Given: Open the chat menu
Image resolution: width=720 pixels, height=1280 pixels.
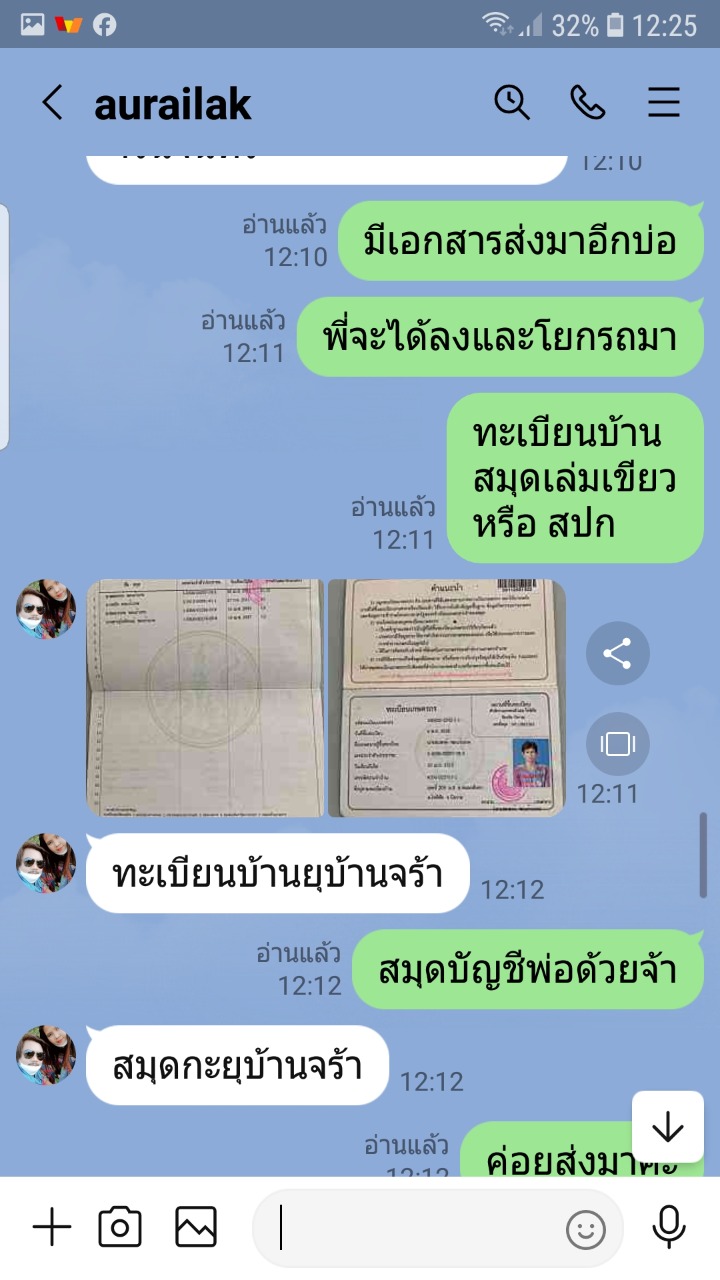Looking at the screenshot, I should coord(664,102).
